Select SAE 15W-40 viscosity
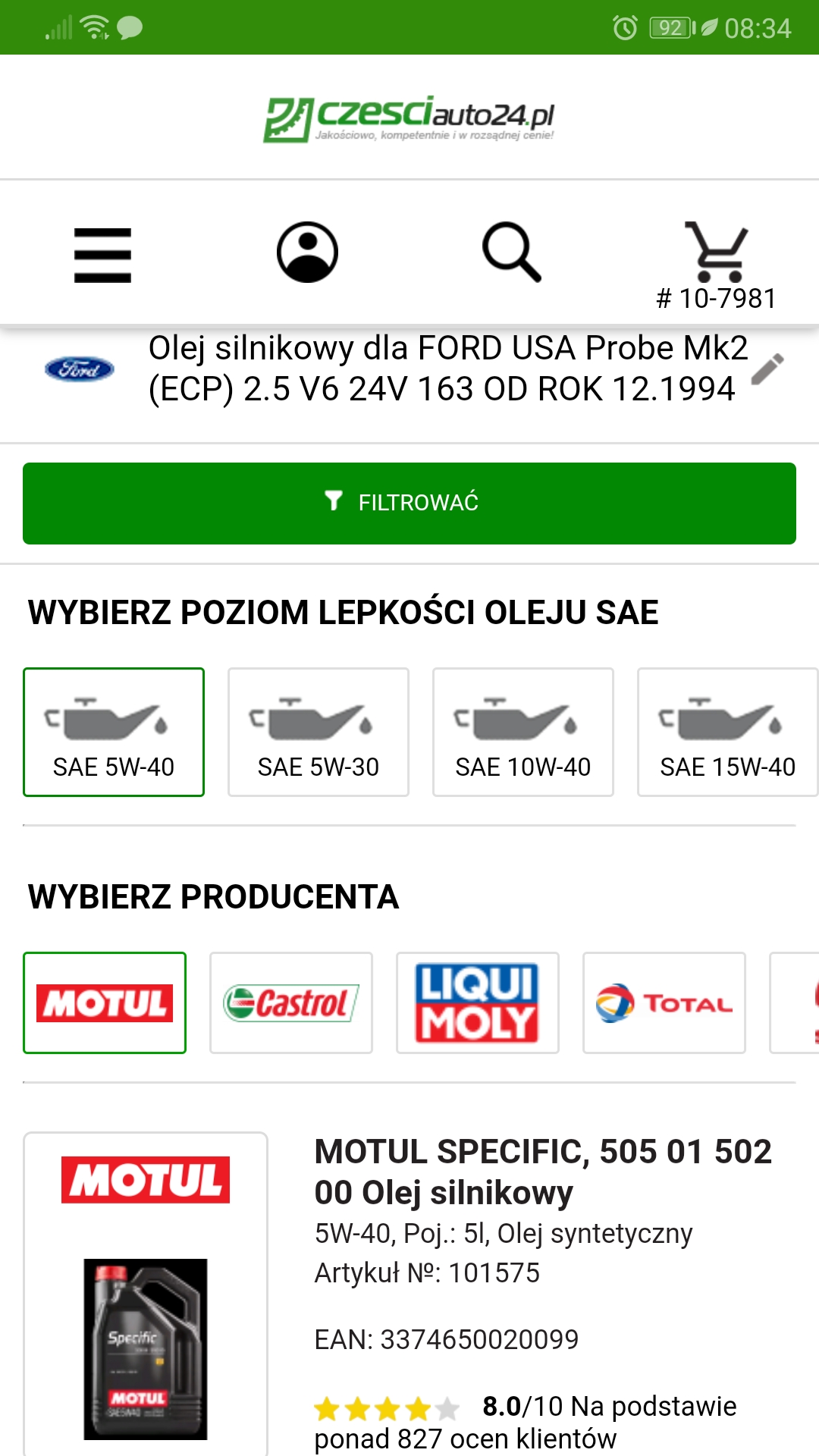This screenshot has width=819, height=1456. (726, 732)
